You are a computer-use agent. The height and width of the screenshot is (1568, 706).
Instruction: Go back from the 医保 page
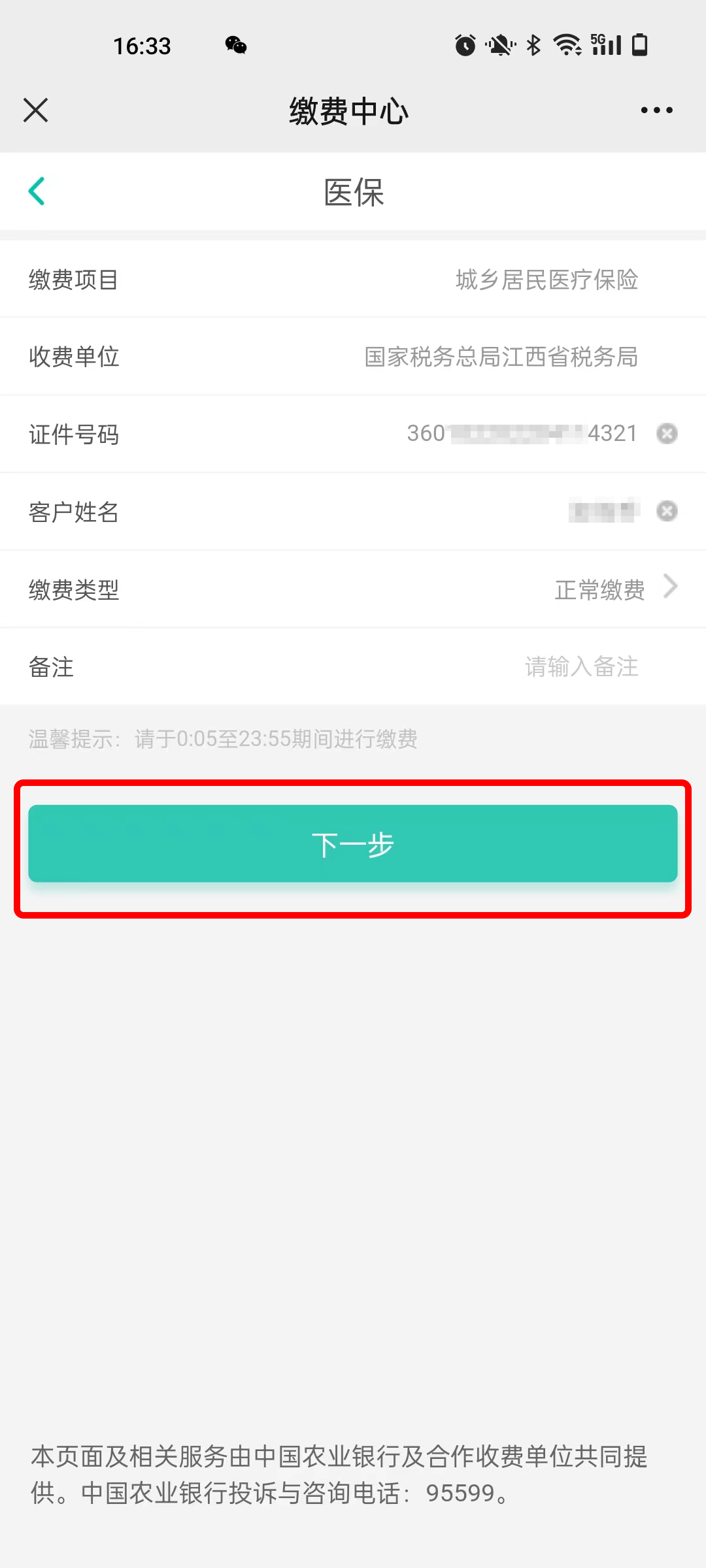point(37,191)
